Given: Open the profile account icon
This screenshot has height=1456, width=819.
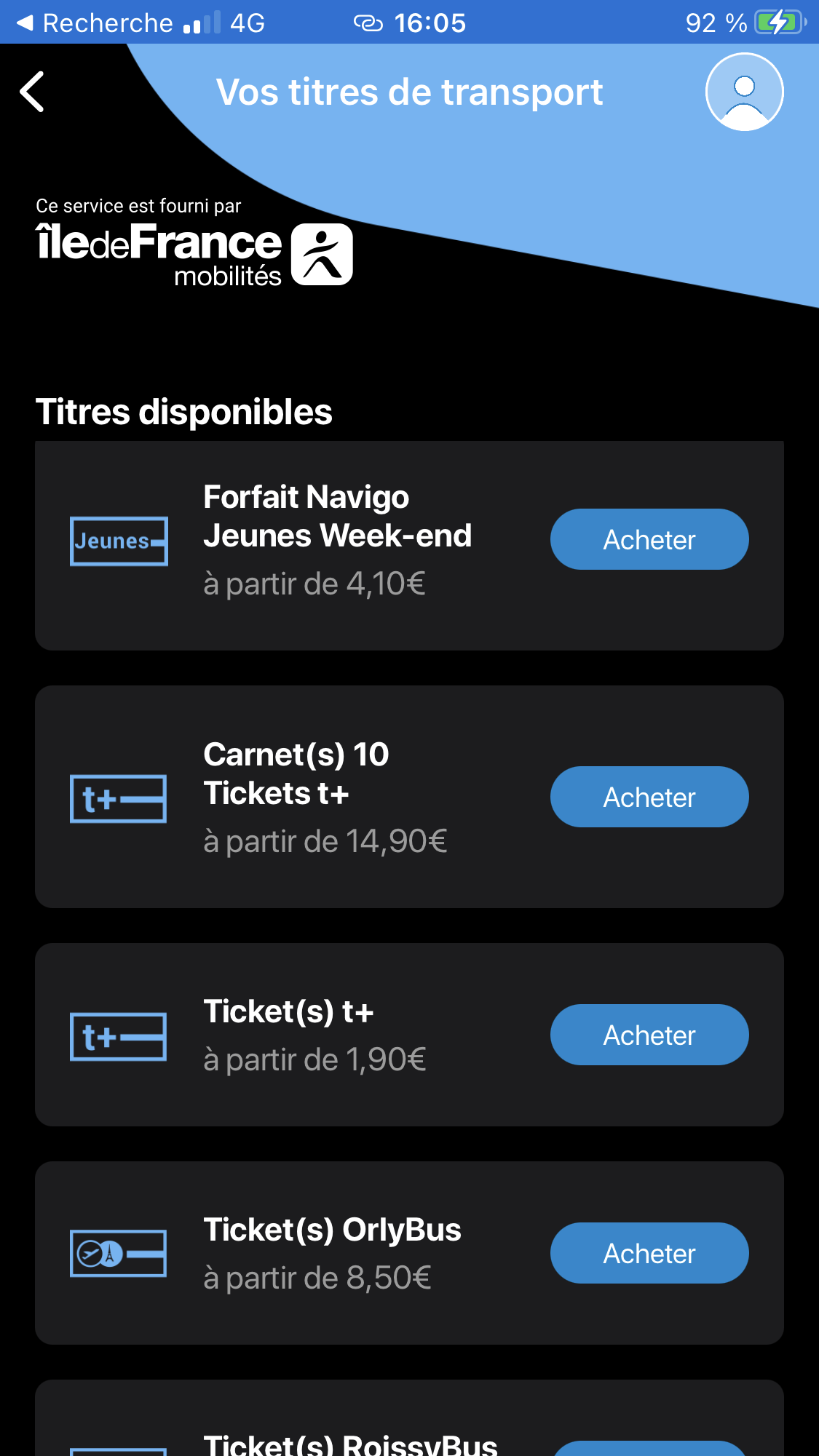Looking at the screenshot, I should [x=743, y=92].
